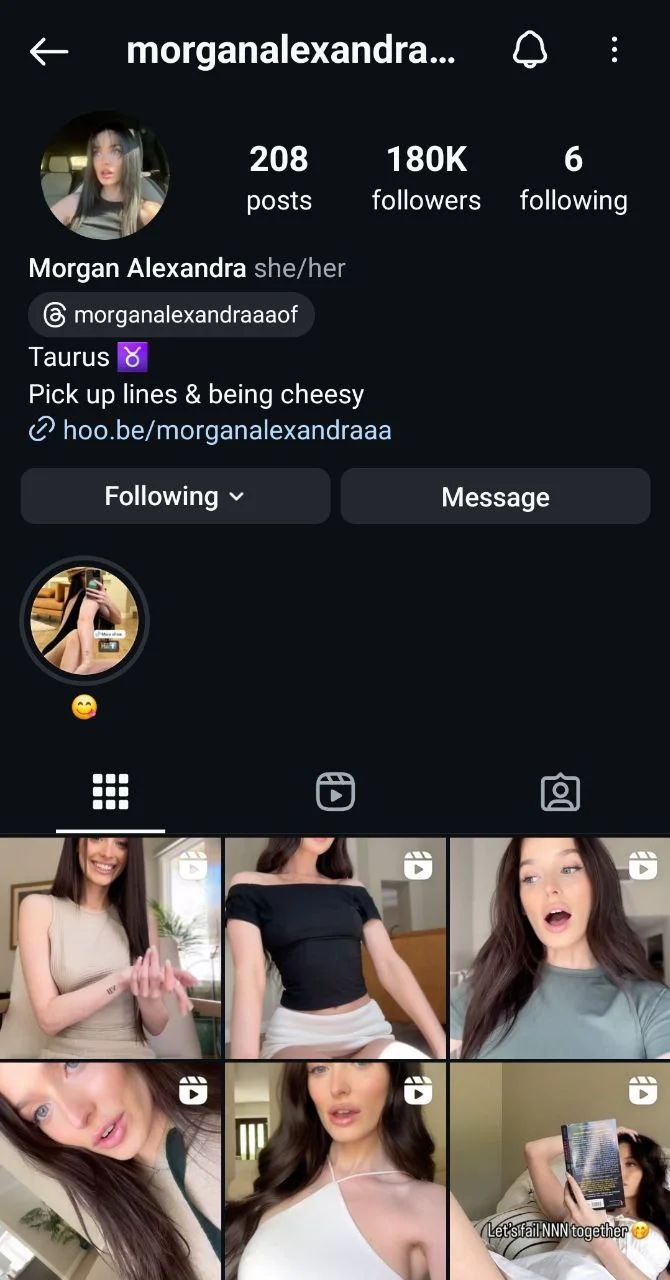
Task: Open the reel captioned Let's fail NNN together
Action: point(560,1171)
